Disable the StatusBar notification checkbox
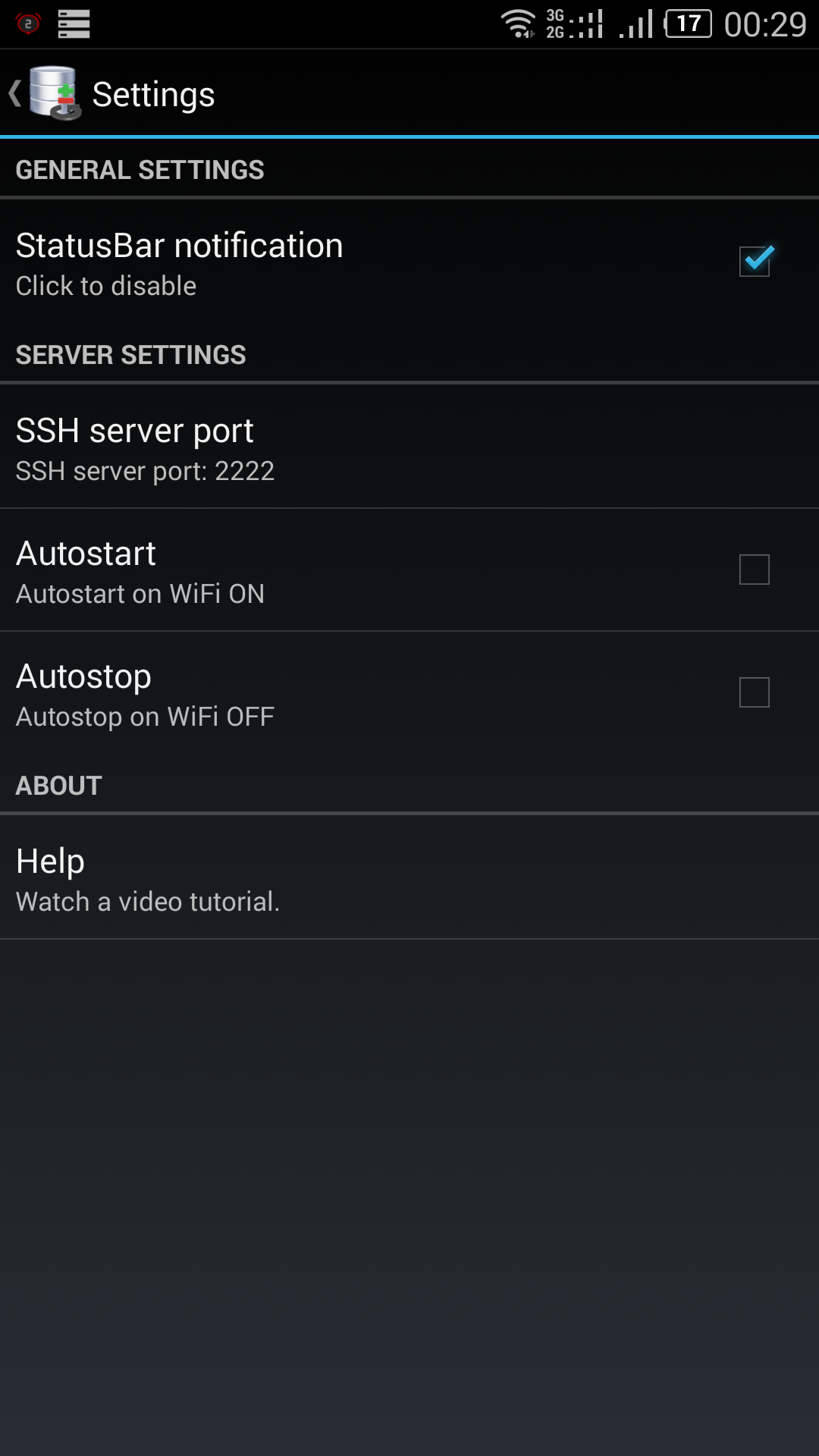The height and width of the screenshot is (1456, 819). pyautogui.click(x=755, y=262)
